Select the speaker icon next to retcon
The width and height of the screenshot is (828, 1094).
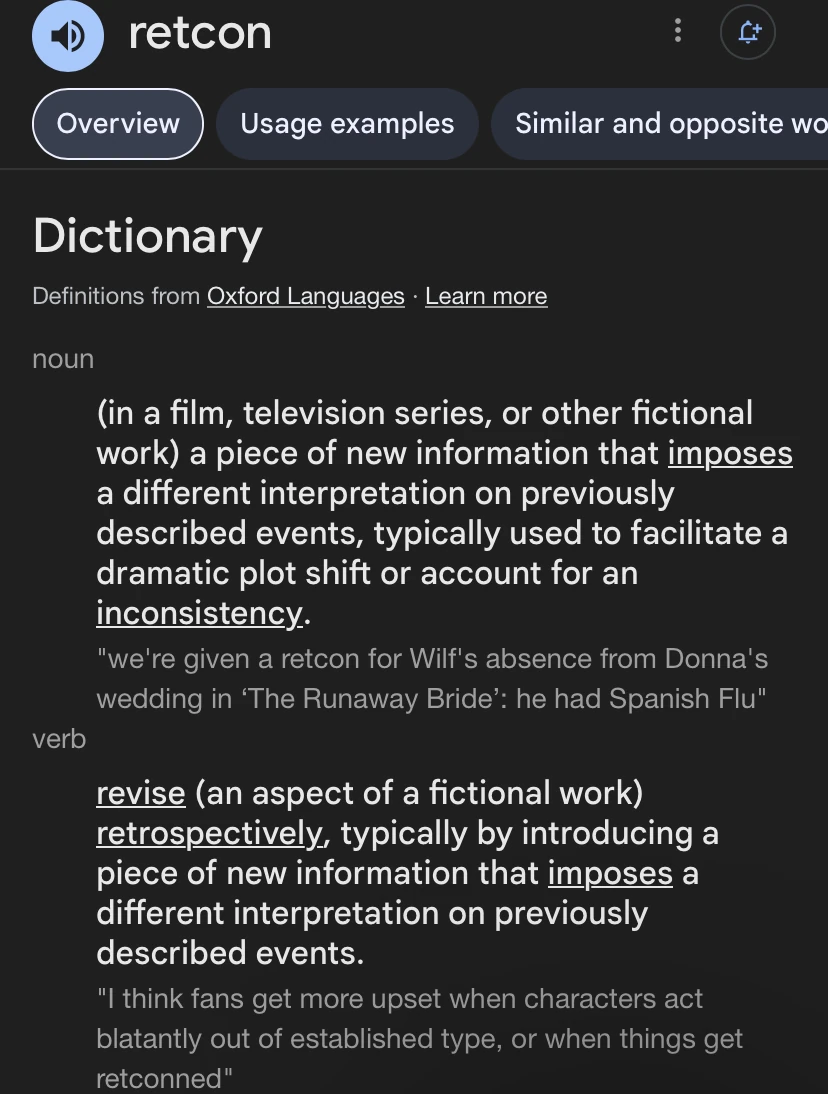pyautogui.click(x=68, y=36)
